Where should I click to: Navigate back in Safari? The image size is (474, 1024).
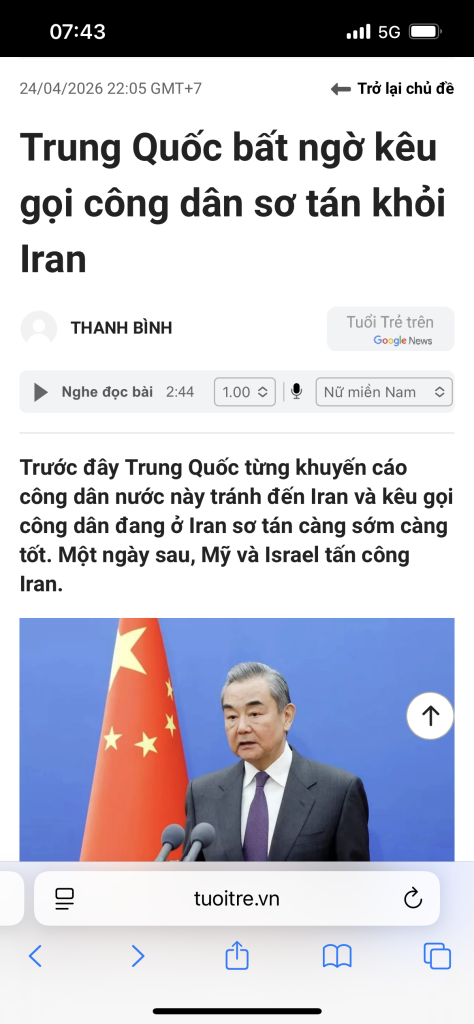[x=35, y=956]
